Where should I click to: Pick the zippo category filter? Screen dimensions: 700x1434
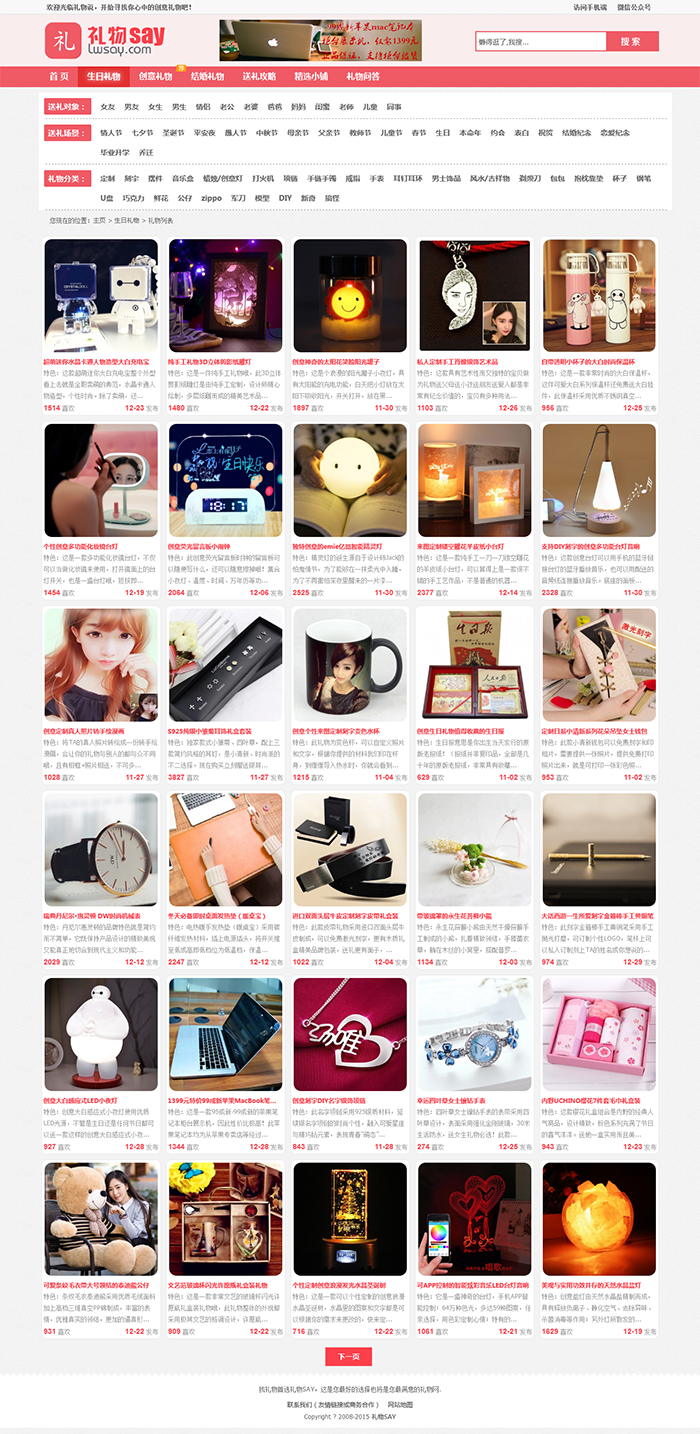(x=211, y=198)
